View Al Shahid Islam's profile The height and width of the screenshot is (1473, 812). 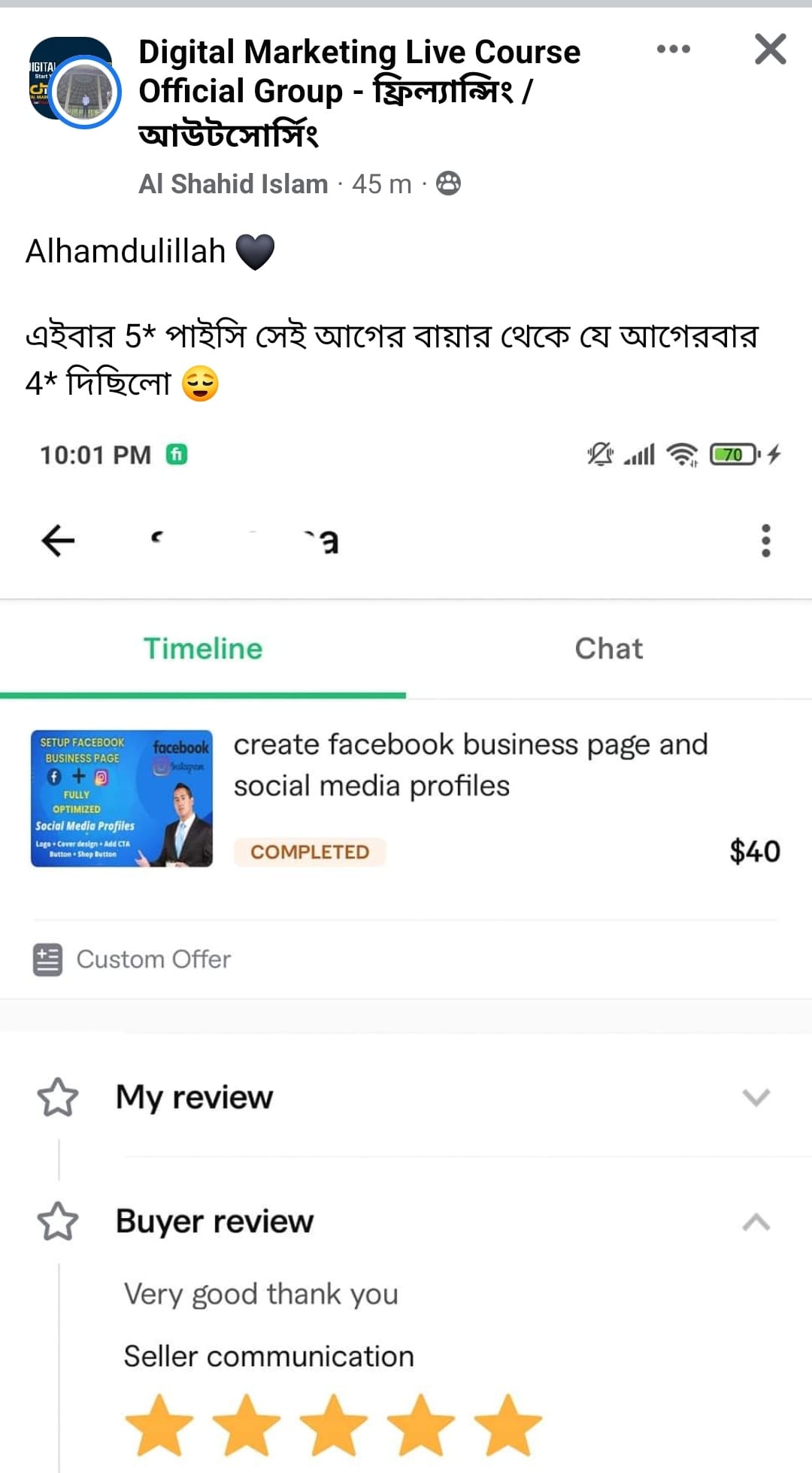click(233, 184)
